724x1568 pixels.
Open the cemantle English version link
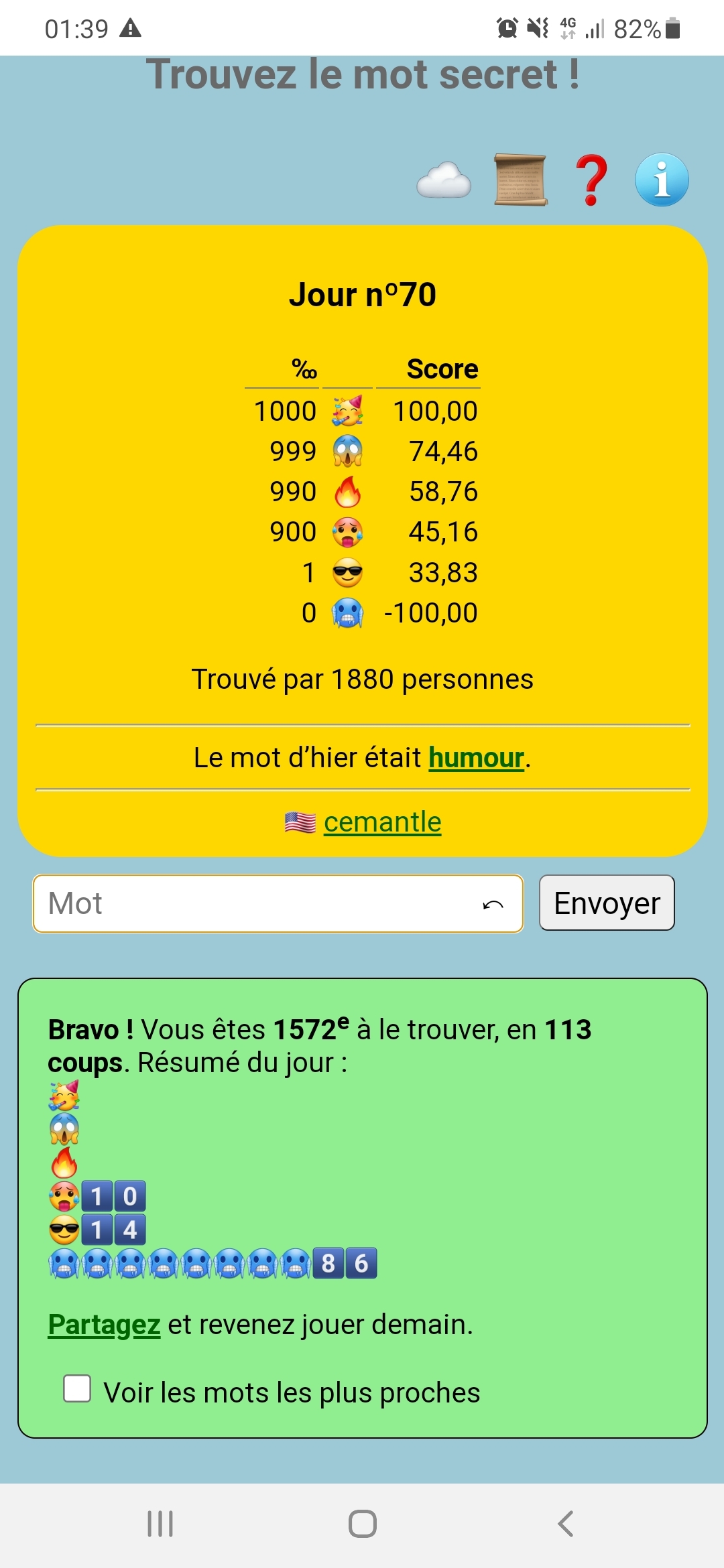(382, 822)
